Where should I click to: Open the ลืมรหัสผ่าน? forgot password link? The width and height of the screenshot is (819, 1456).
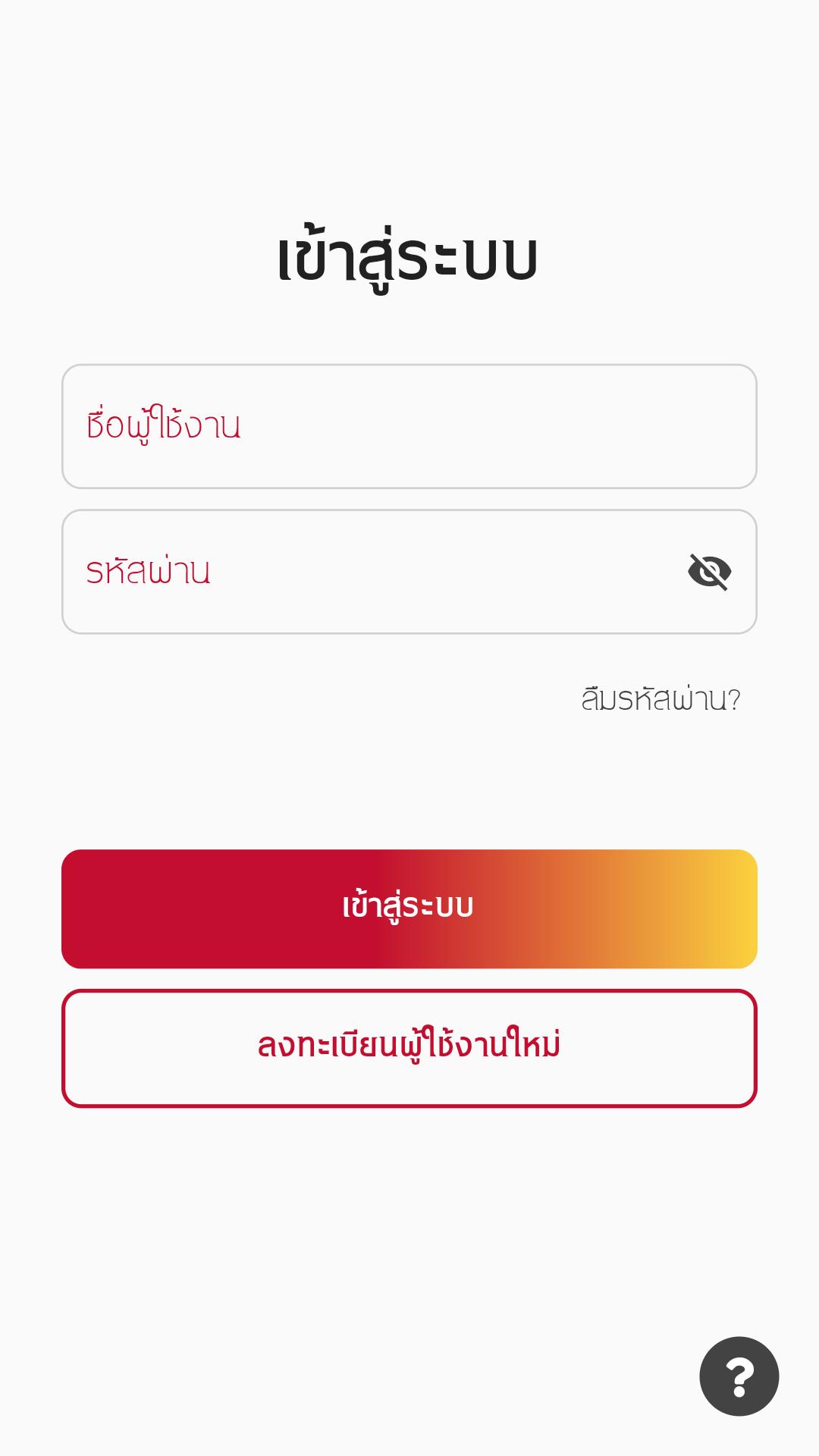(661, 698)
